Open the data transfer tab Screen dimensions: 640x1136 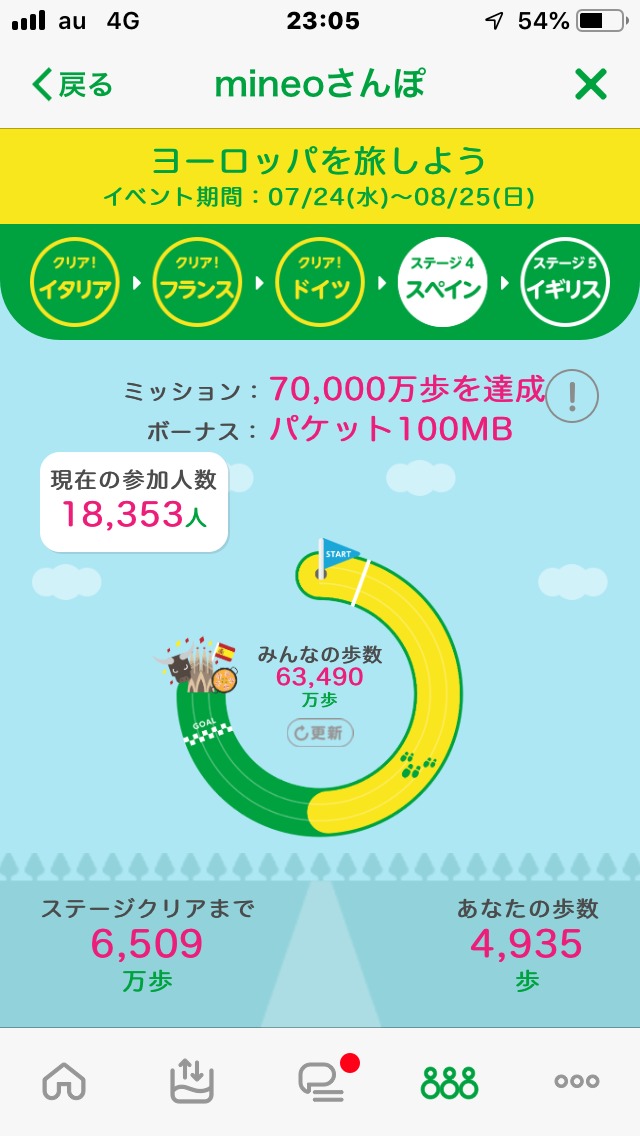pos(192,1081)
